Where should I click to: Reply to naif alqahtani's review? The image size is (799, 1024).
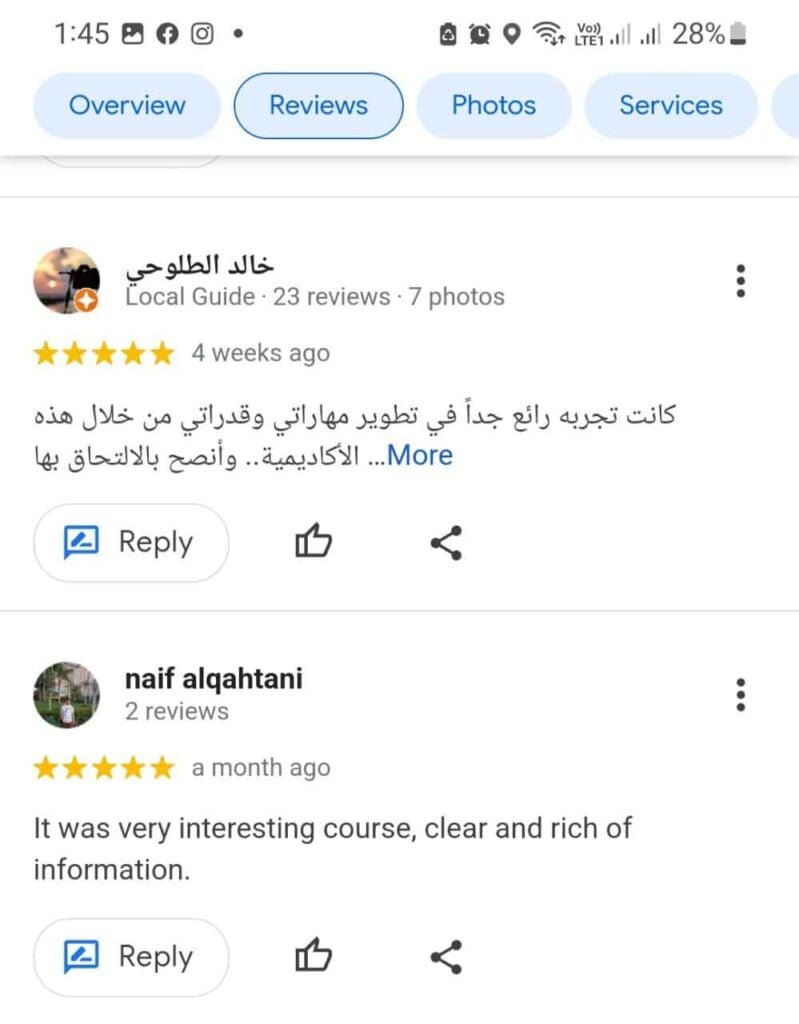131,957
